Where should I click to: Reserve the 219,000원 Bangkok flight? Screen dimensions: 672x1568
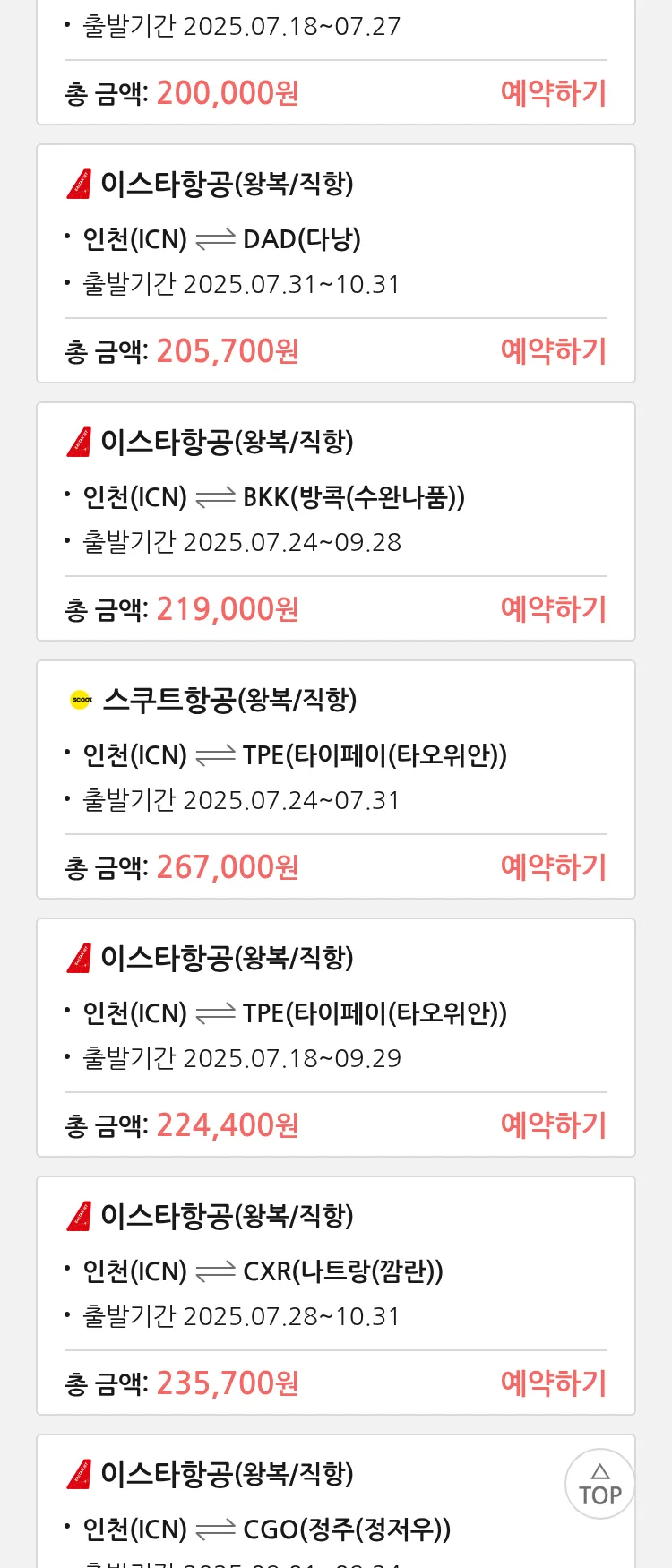tap(553, 609)
